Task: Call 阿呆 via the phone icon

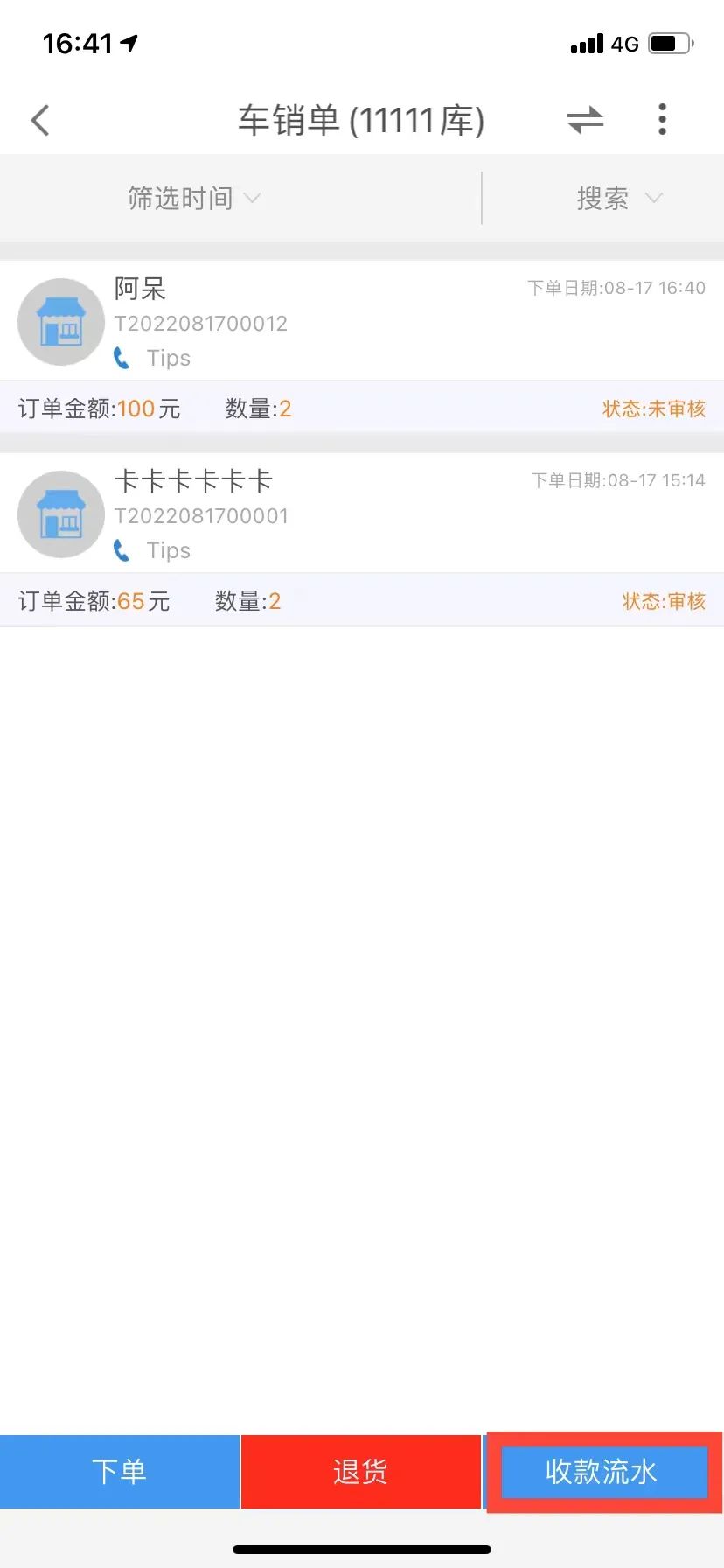Action: [x=122, y=358]
